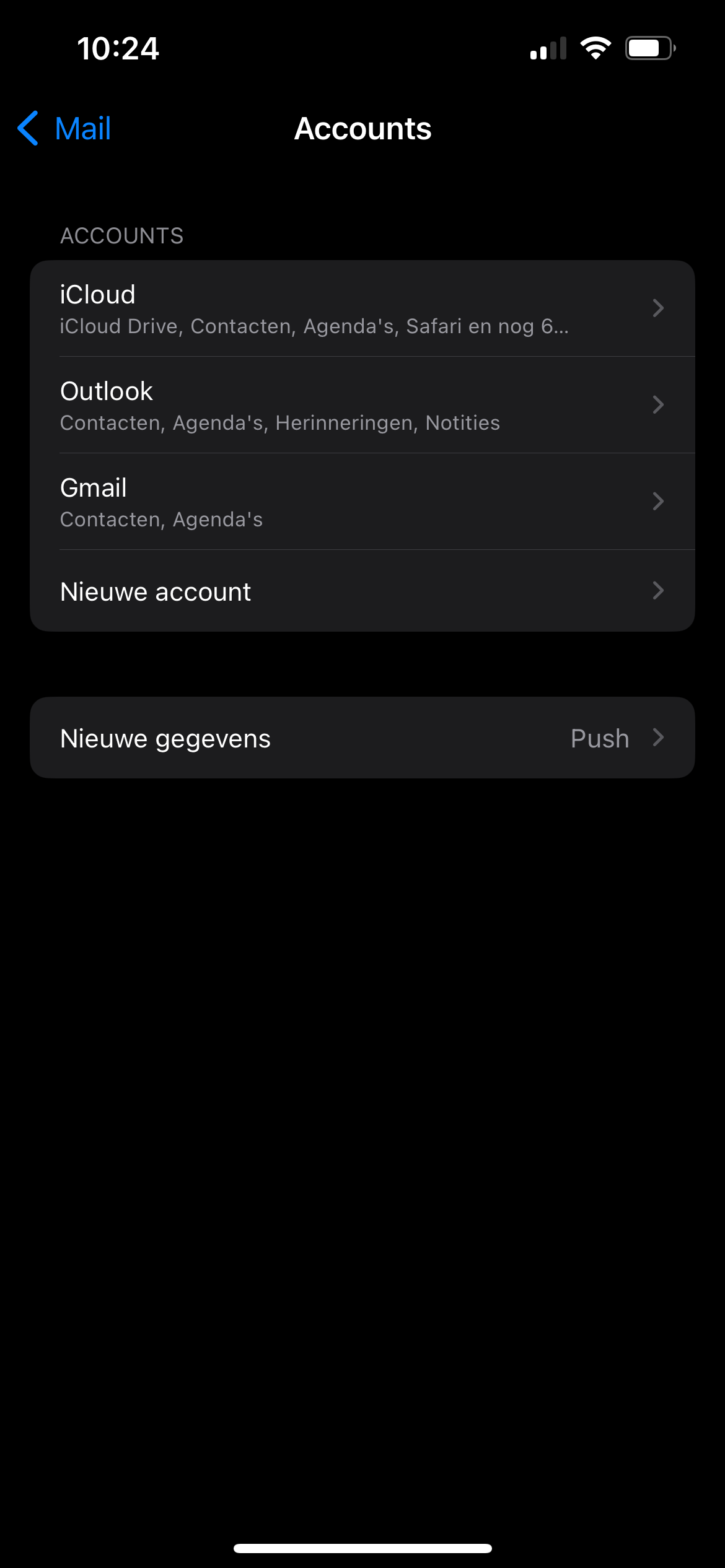Select the Gmail account row

(x=362, y=502)
